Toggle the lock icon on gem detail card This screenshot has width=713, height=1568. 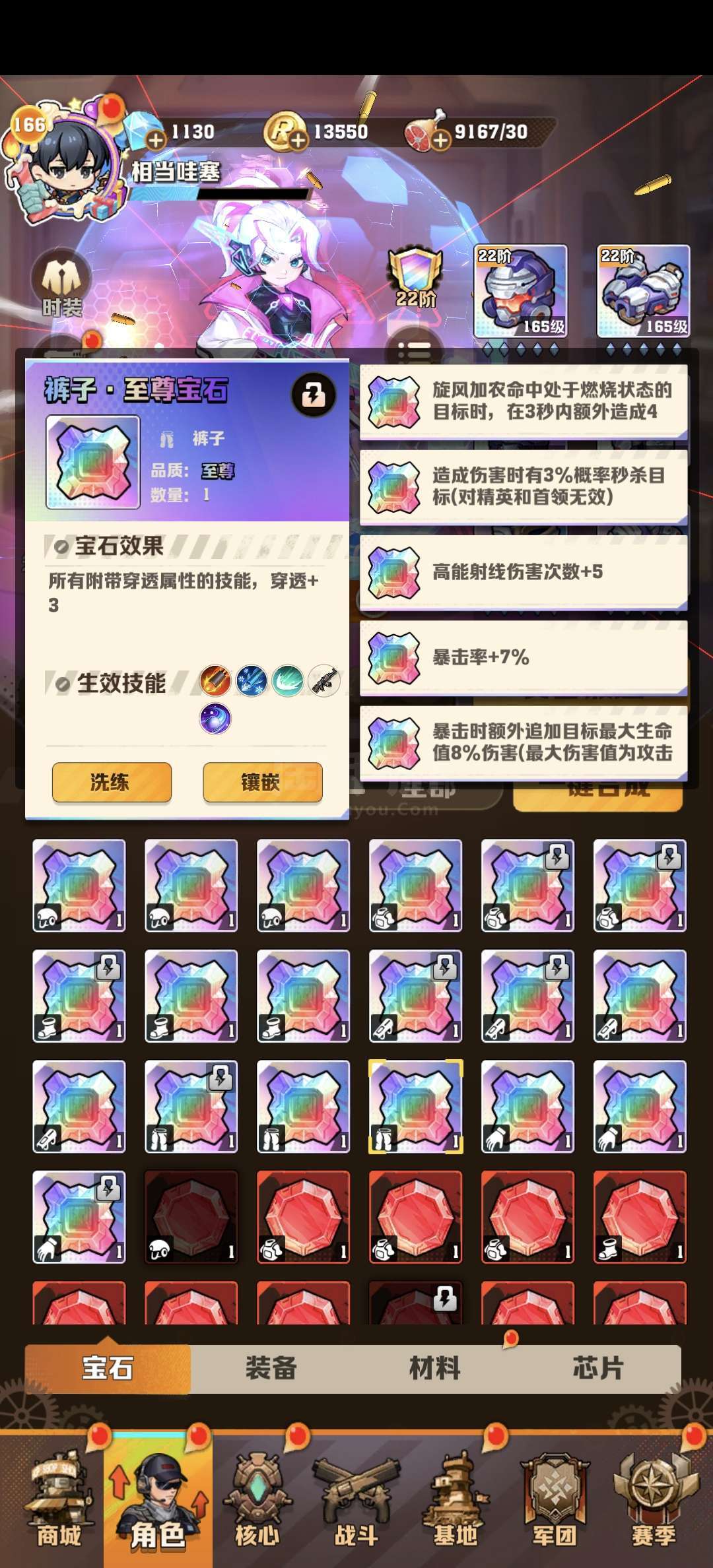(313, 395)
